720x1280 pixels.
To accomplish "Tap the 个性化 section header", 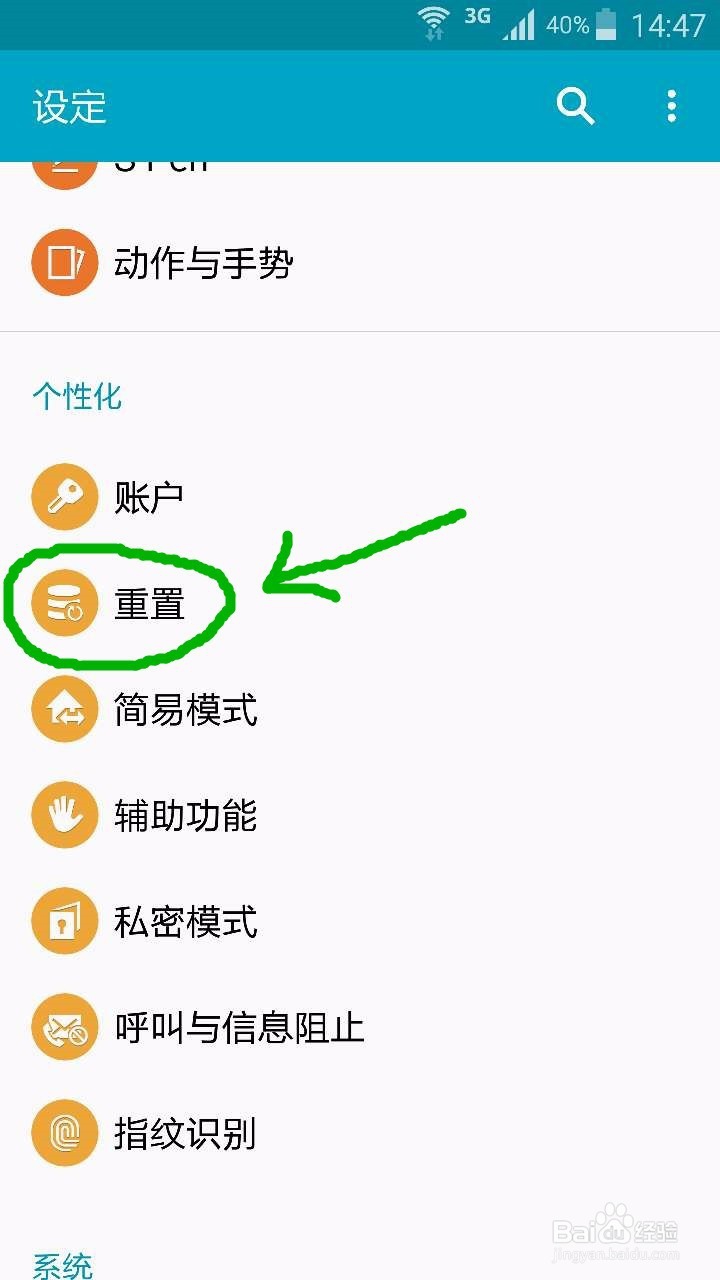I will coord(78,396).
